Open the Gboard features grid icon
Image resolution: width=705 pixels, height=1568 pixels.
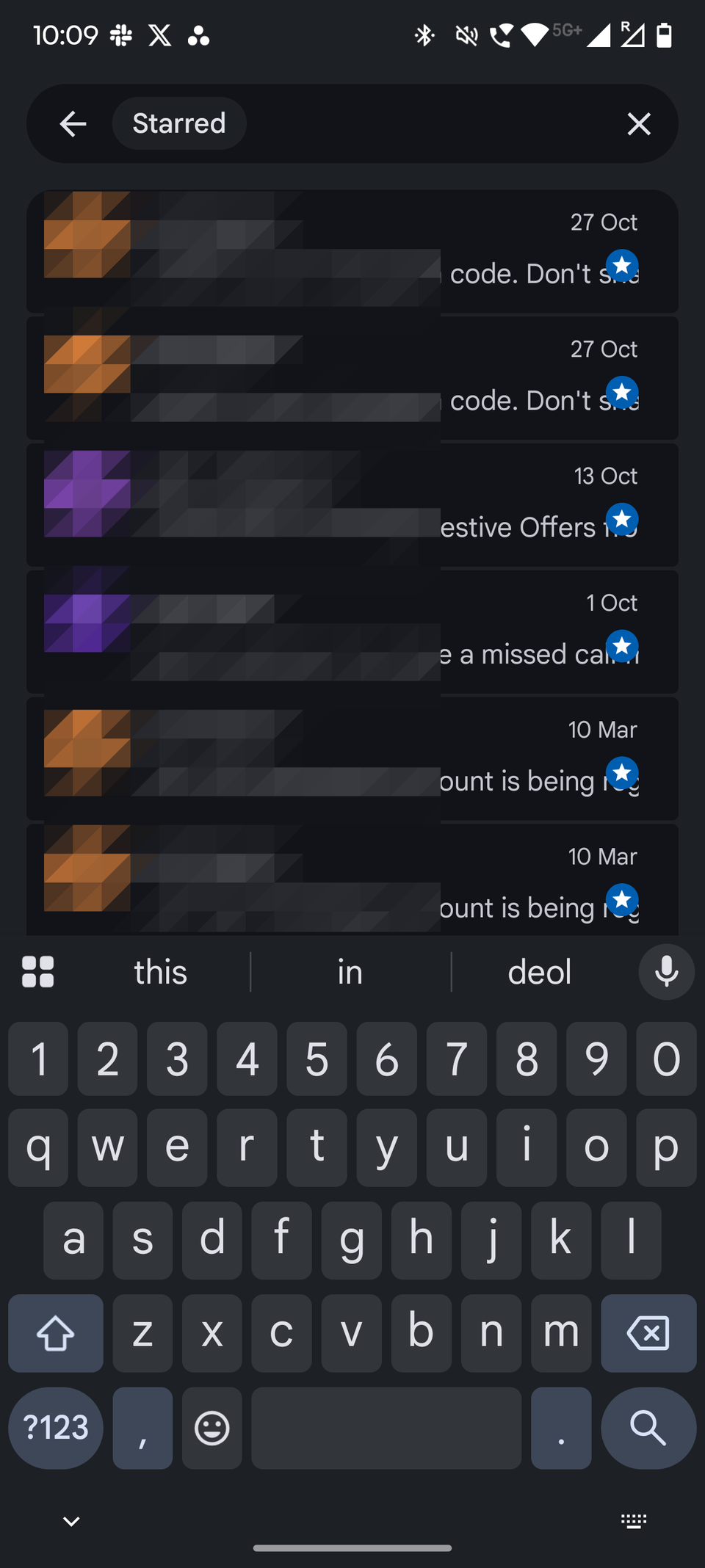38,971
